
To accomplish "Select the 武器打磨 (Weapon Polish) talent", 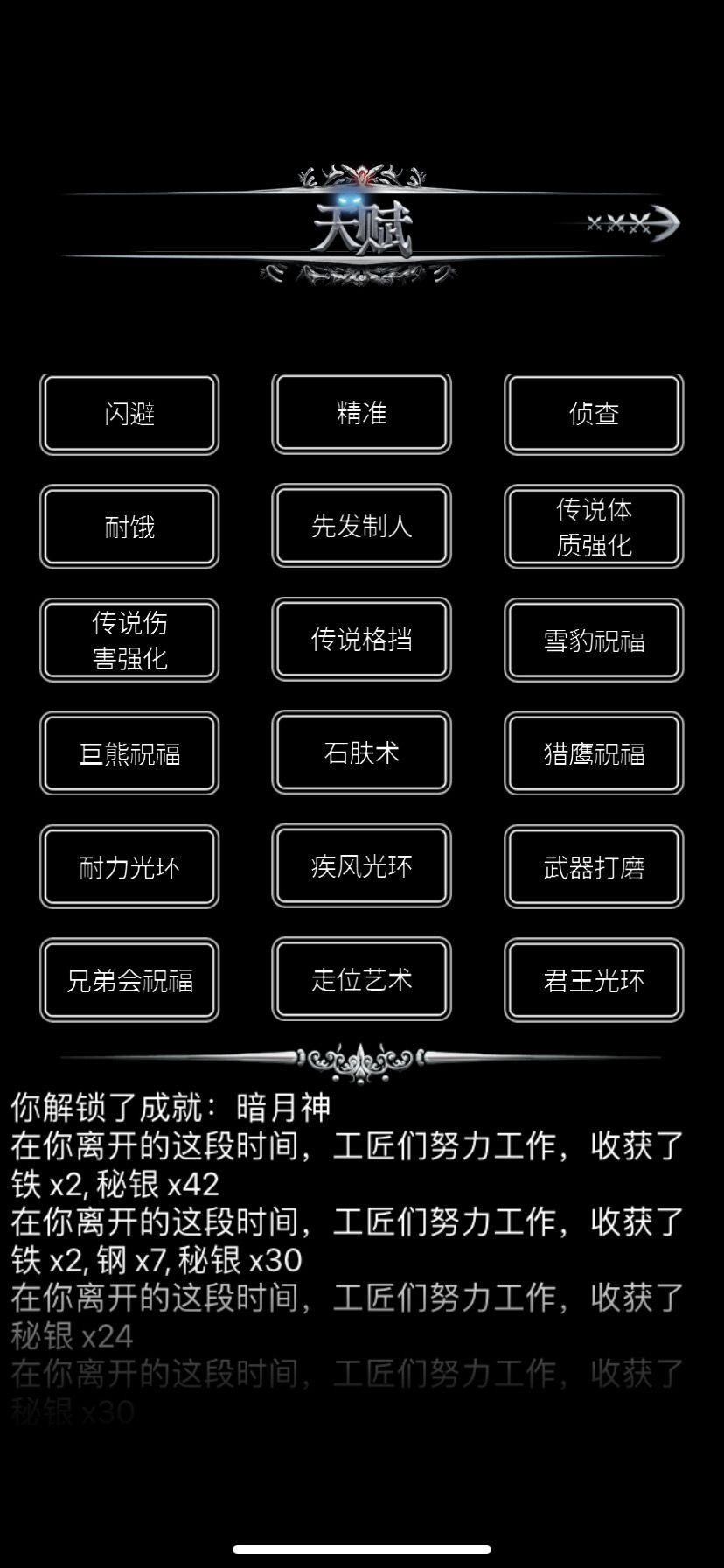I will [x=593, y=866].
